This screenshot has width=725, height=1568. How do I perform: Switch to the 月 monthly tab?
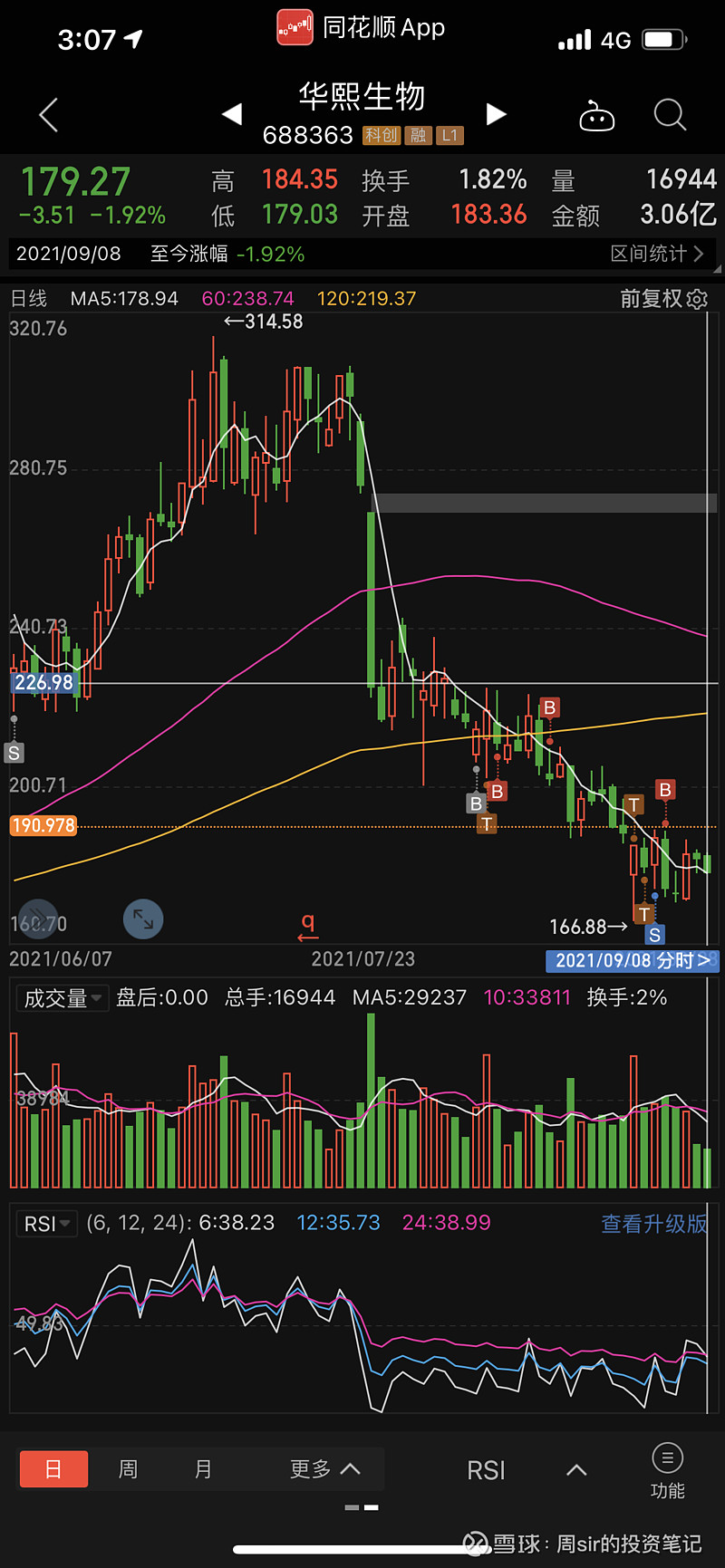(203, 1468)
